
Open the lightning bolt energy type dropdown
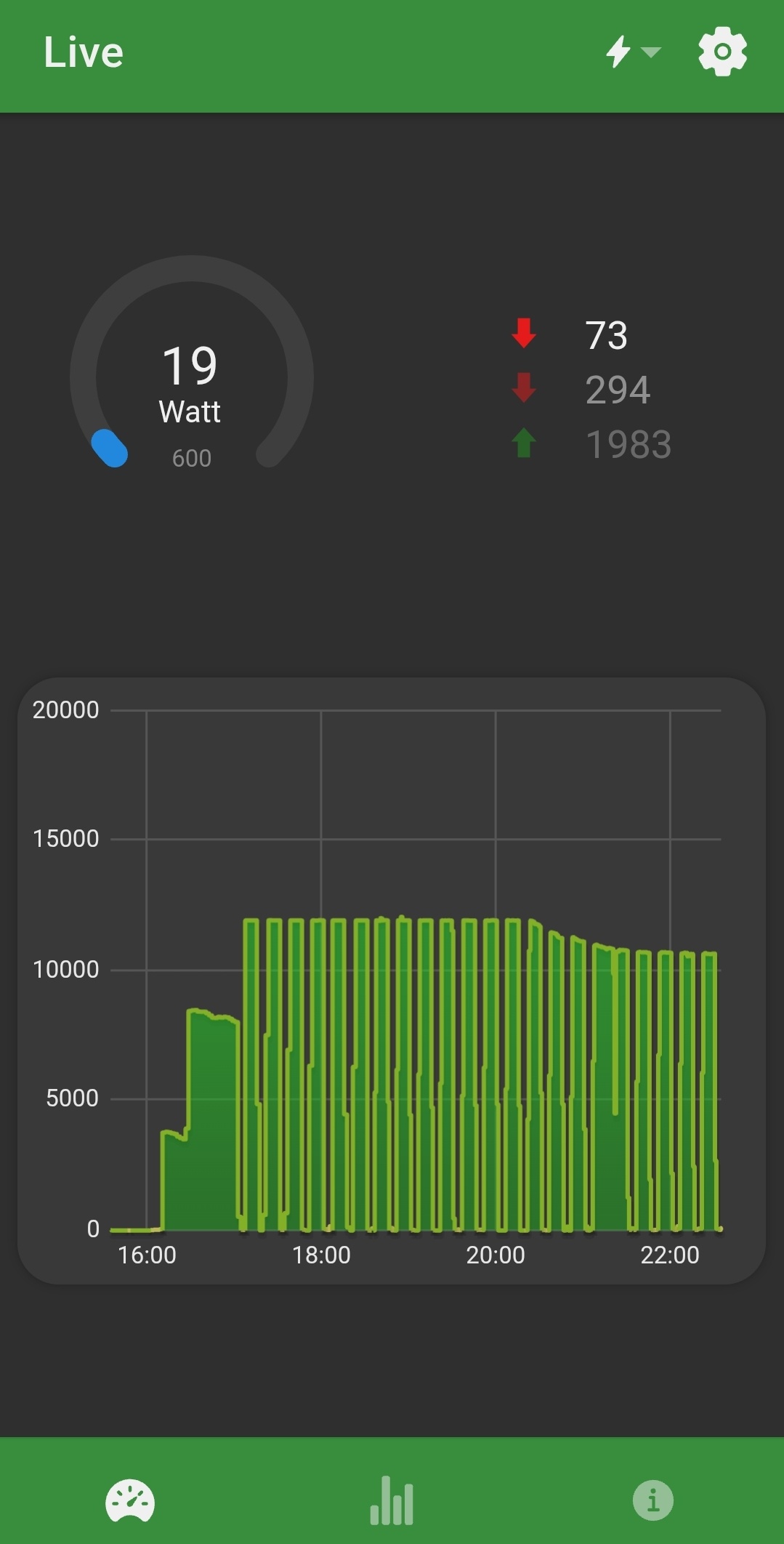click(633, 52)
